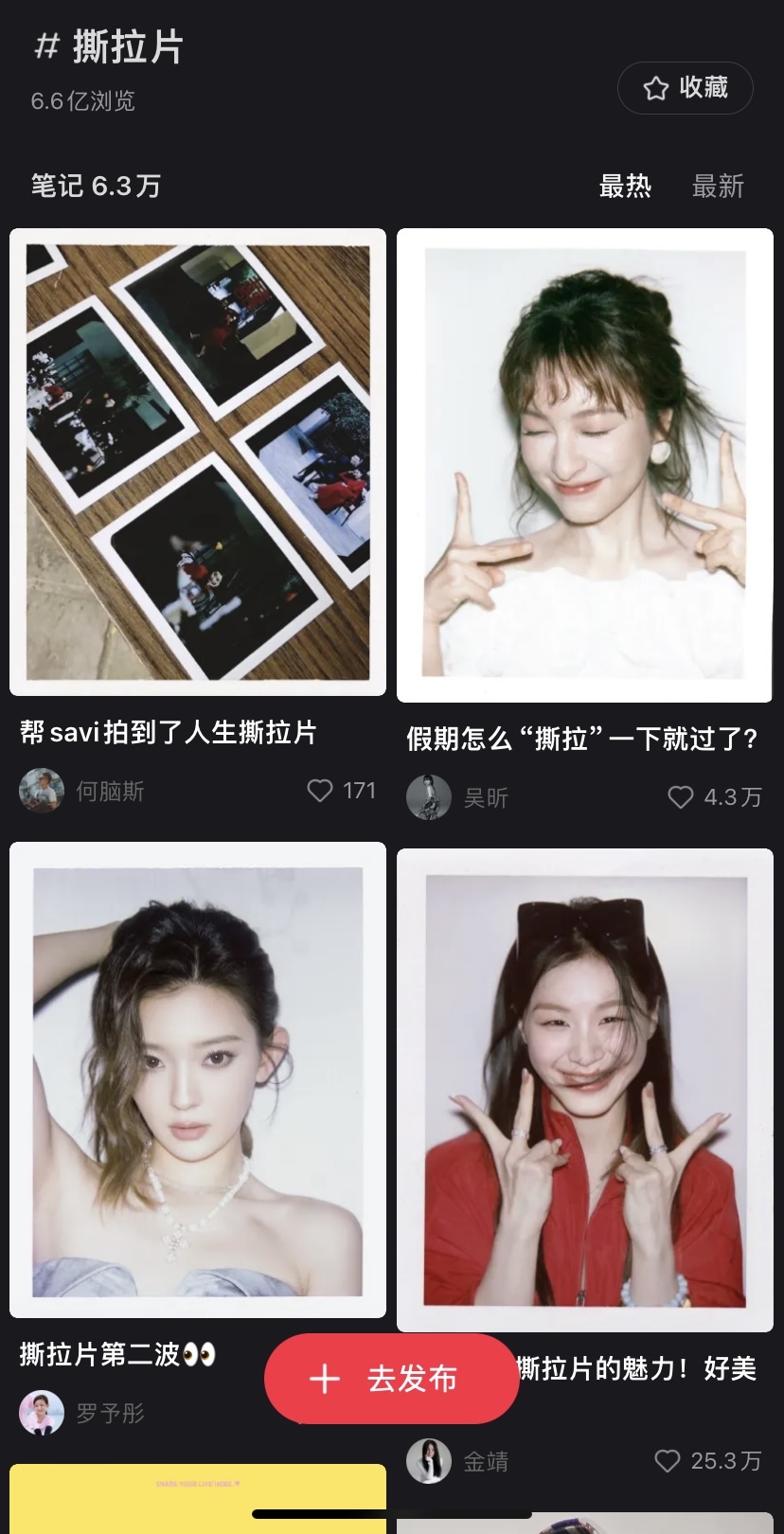The width and height of the screenshot is (784, 1534).
Task: Open the note 帮savi拍到了人生撕拉片
Action: pos(198,462)
